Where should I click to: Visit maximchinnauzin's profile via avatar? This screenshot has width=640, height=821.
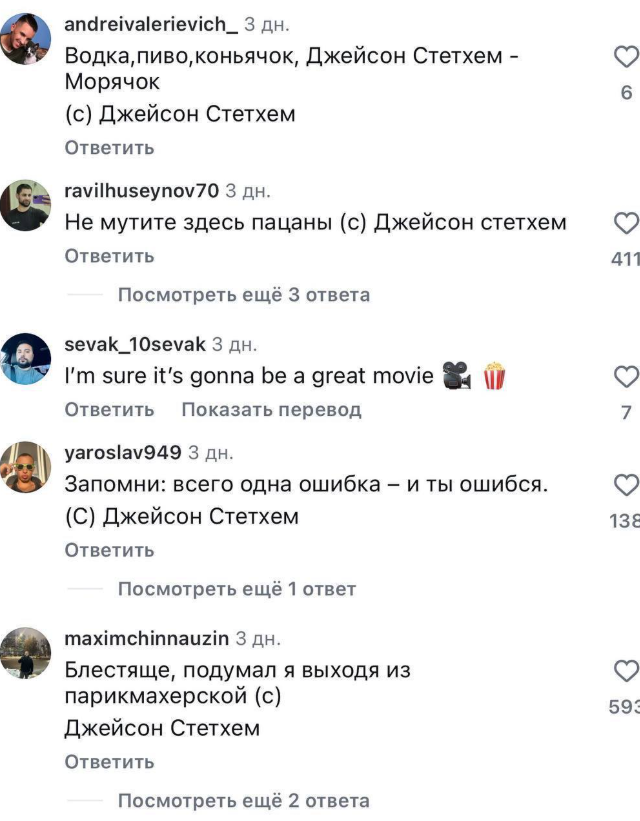click(x=26, y=652)
